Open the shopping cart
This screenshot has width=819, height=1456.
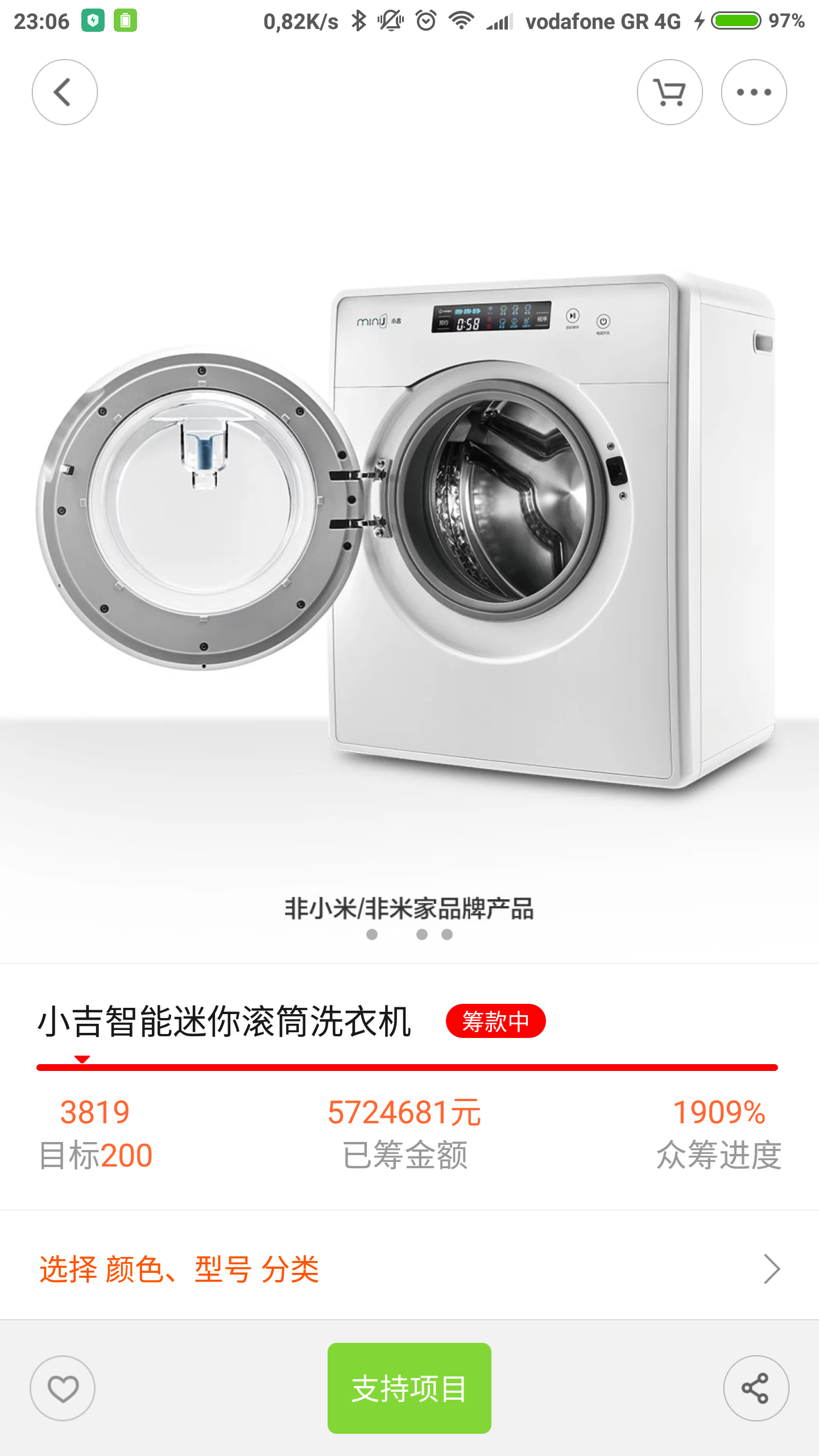click(669, 92)
